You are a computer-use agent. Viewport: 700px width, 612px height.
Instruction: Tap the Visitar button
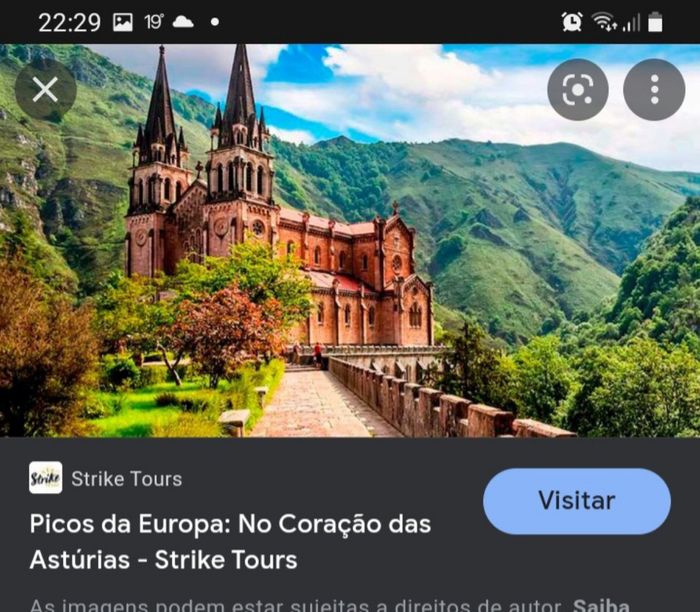[x=576, y=501]
